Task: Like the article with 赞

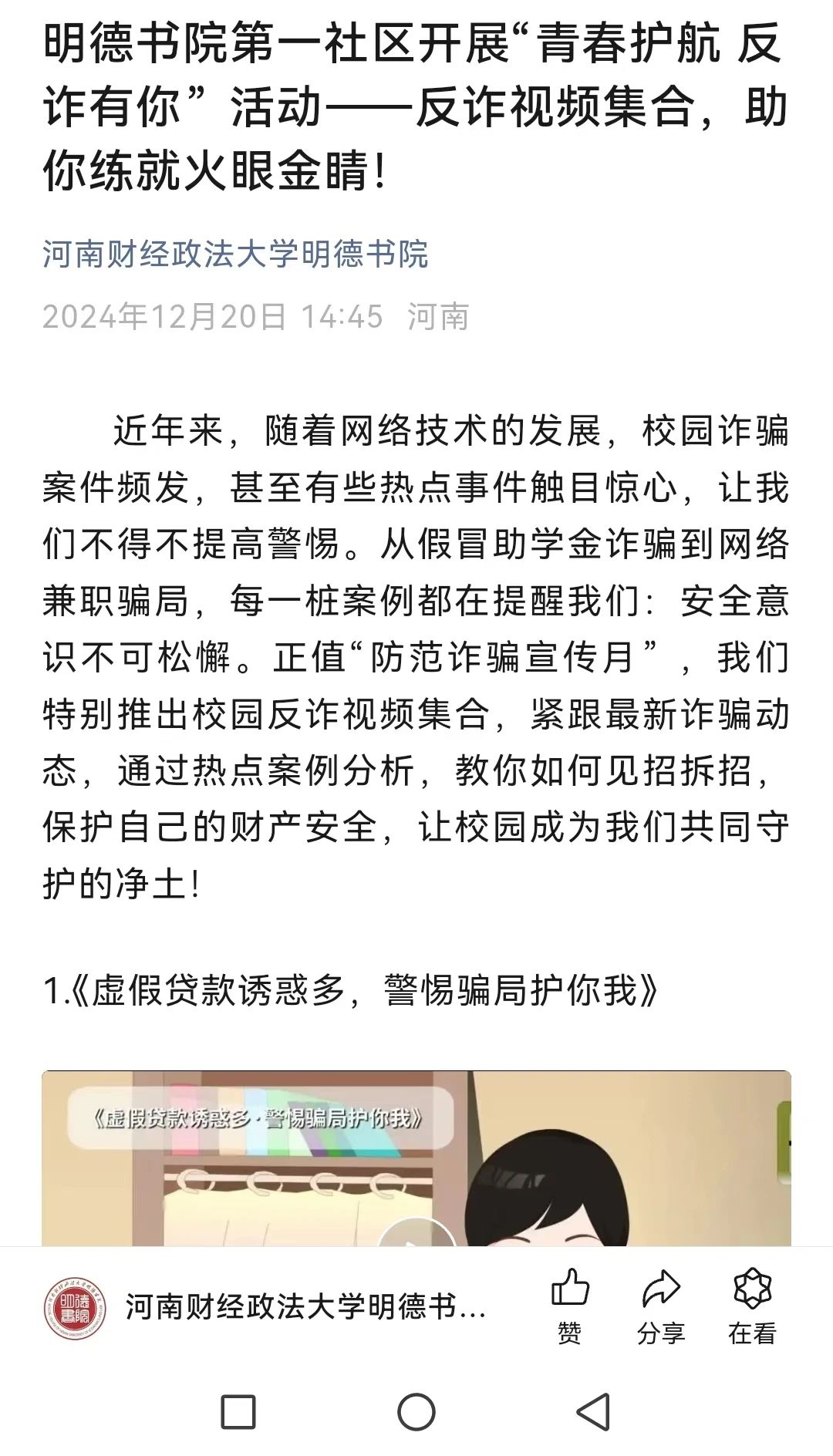Action: [x=570, y=1305]
